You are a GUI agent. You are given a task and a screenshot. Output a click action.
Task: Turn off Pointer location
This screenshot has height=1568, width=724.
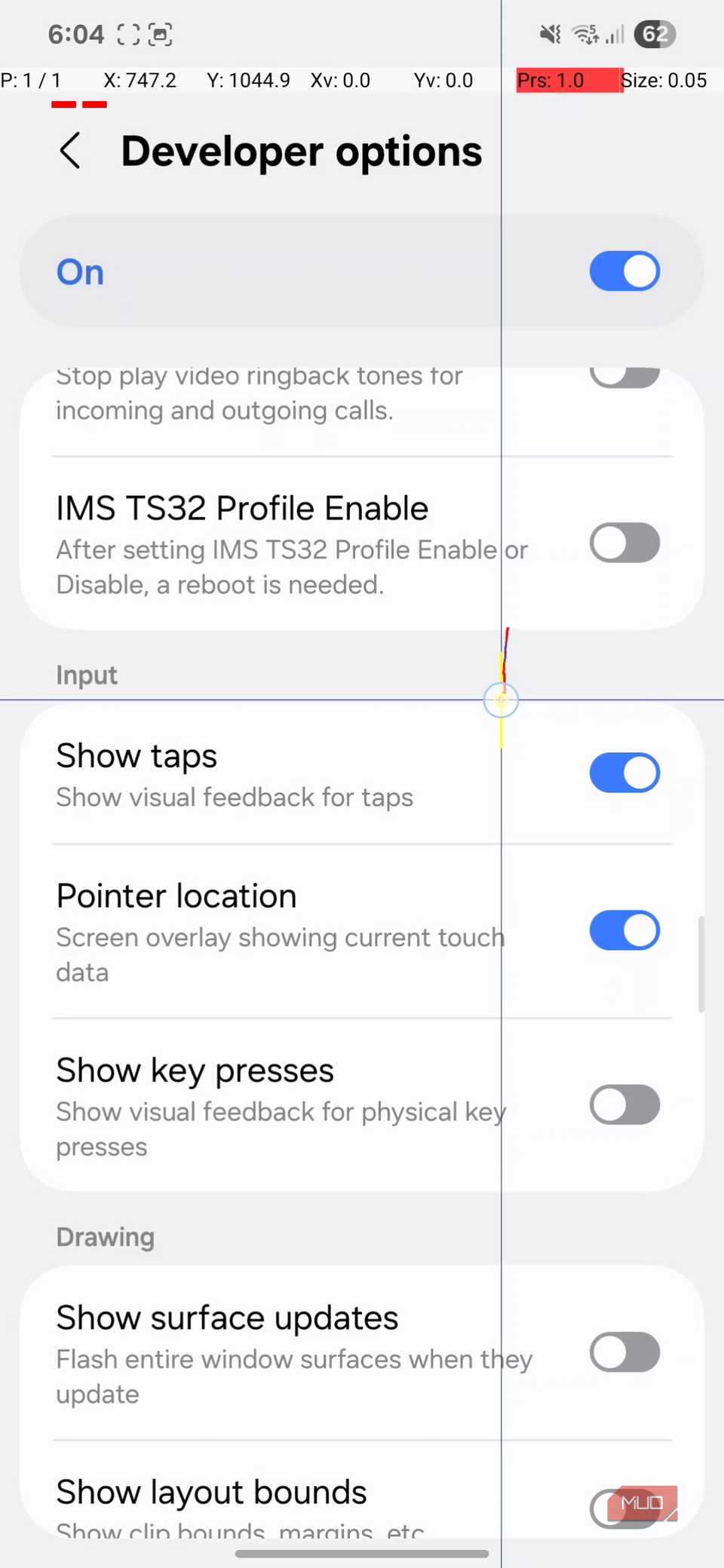coord(624,930)
